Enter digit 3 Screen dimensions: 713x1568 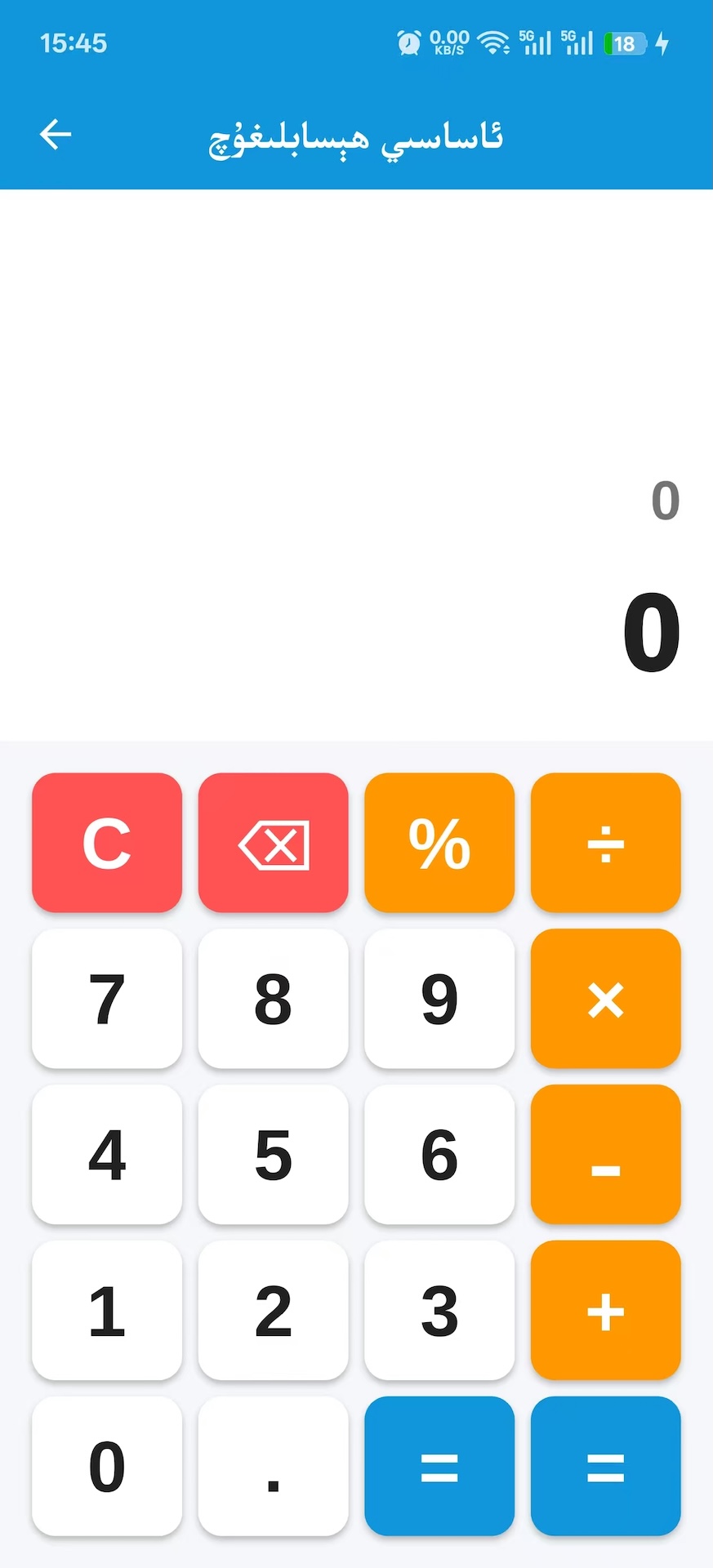(439, 1311)
